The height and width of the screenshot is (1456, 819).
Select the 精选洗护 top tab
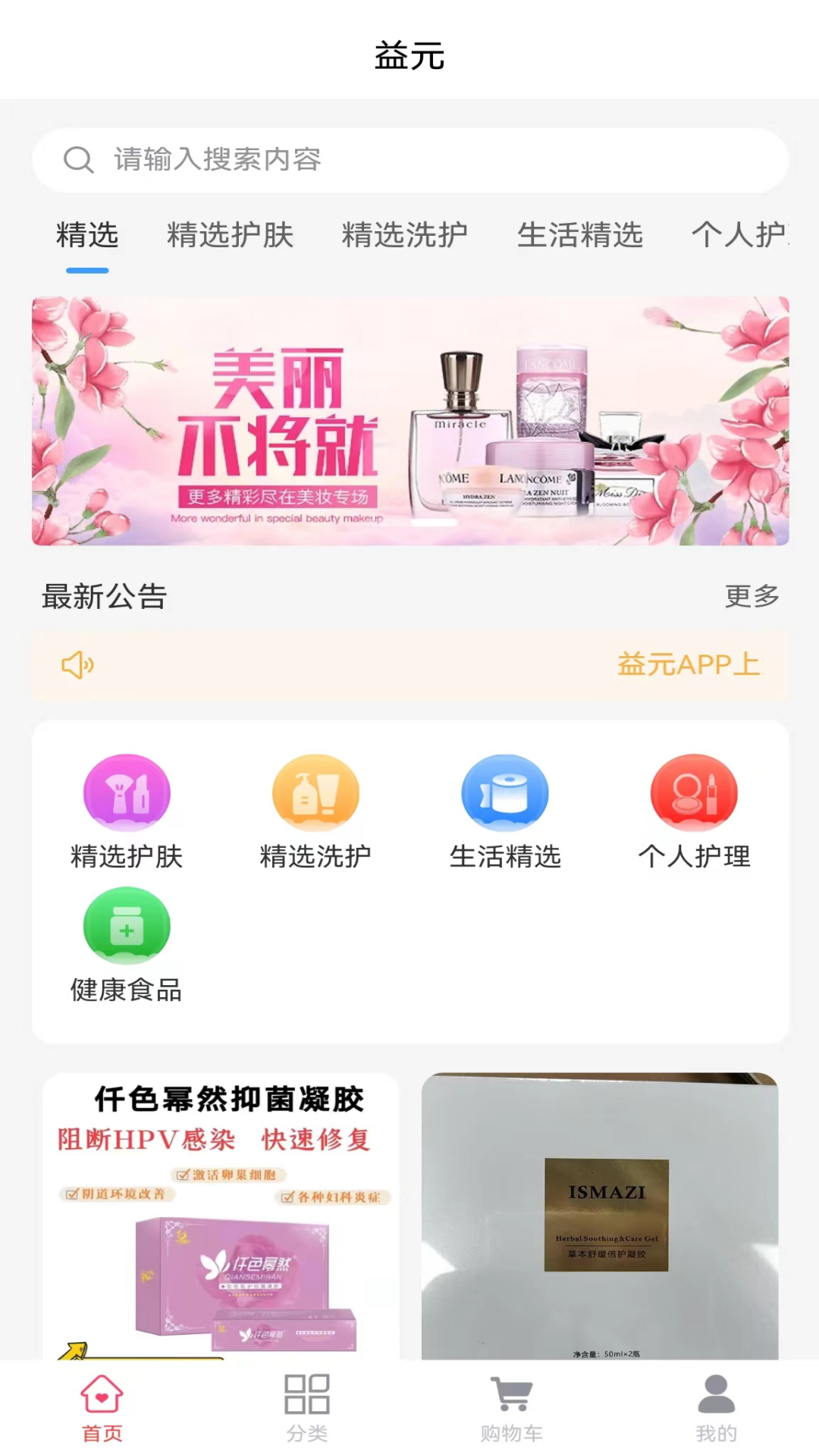point(404,235)
